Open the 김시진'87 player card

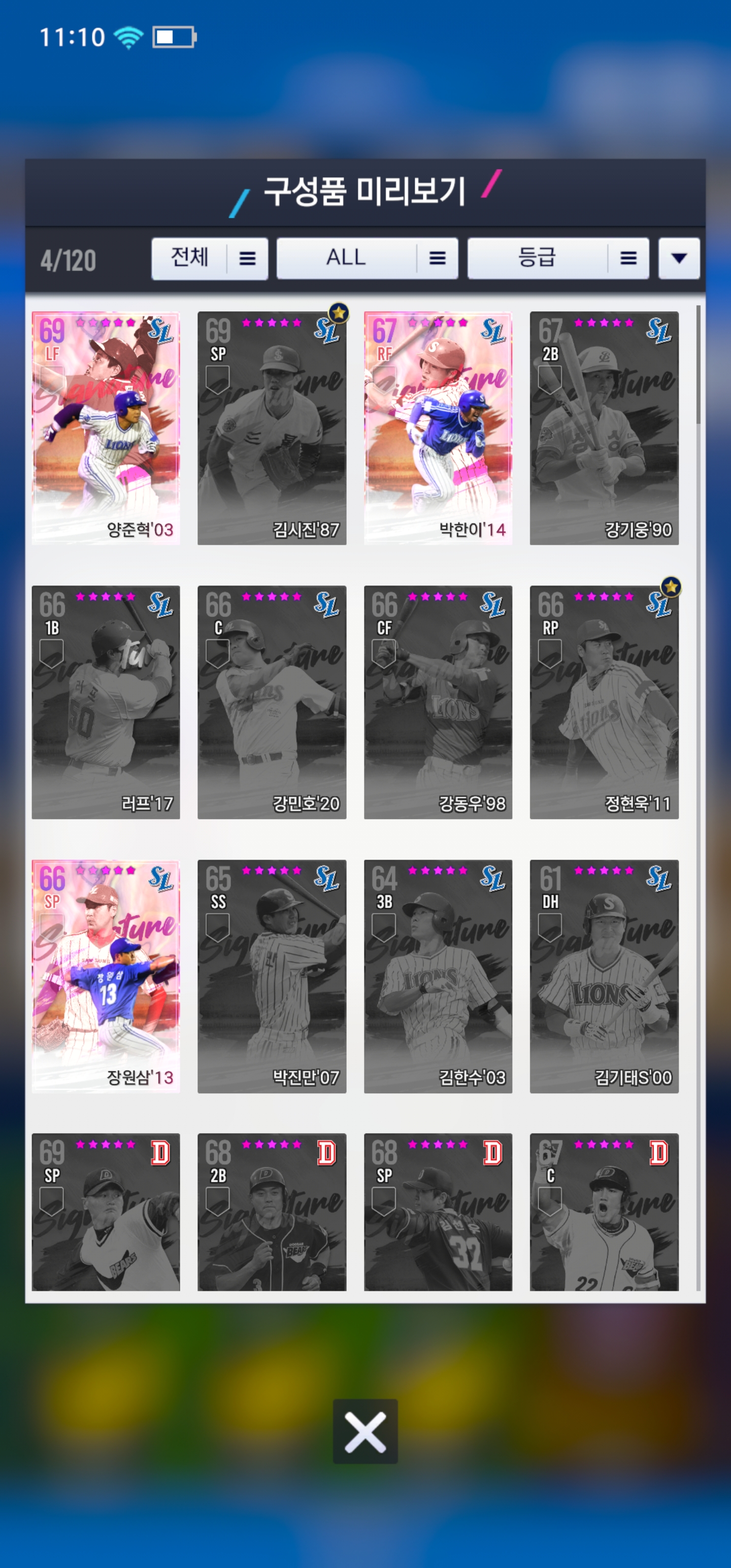(x=272, y=428)
